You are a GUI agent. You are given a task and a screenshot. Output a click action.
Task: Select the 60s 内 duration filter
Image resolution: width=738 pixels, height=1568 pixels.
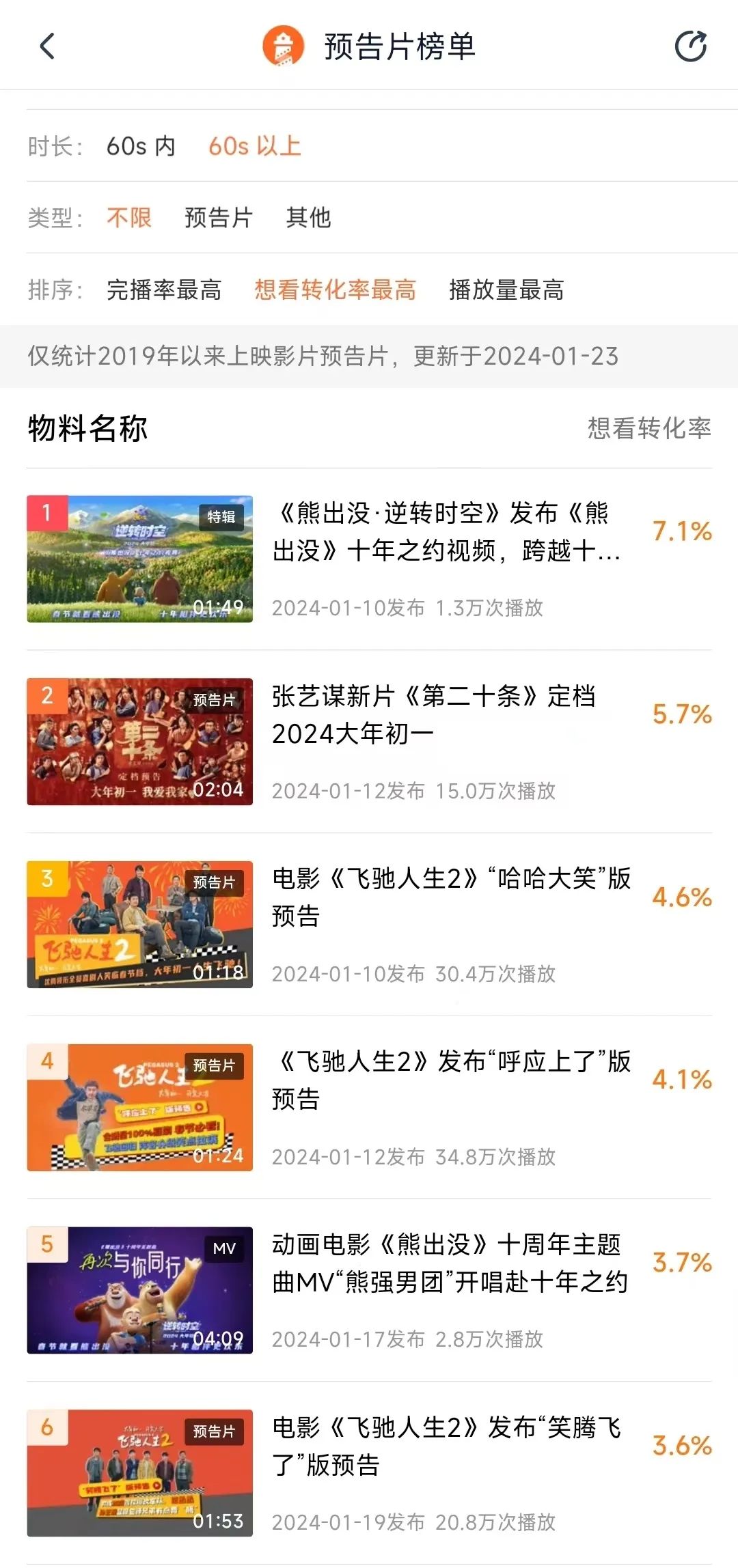[141, 146]
